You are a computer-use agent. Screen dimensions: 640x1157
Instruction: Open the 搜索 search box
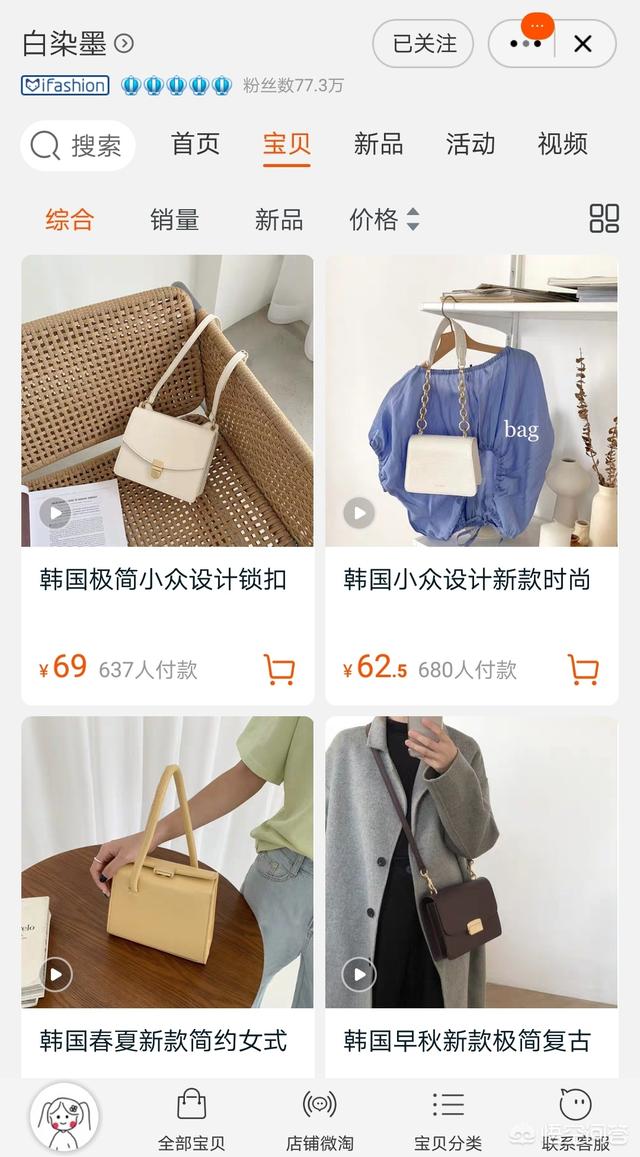(77, 145)
